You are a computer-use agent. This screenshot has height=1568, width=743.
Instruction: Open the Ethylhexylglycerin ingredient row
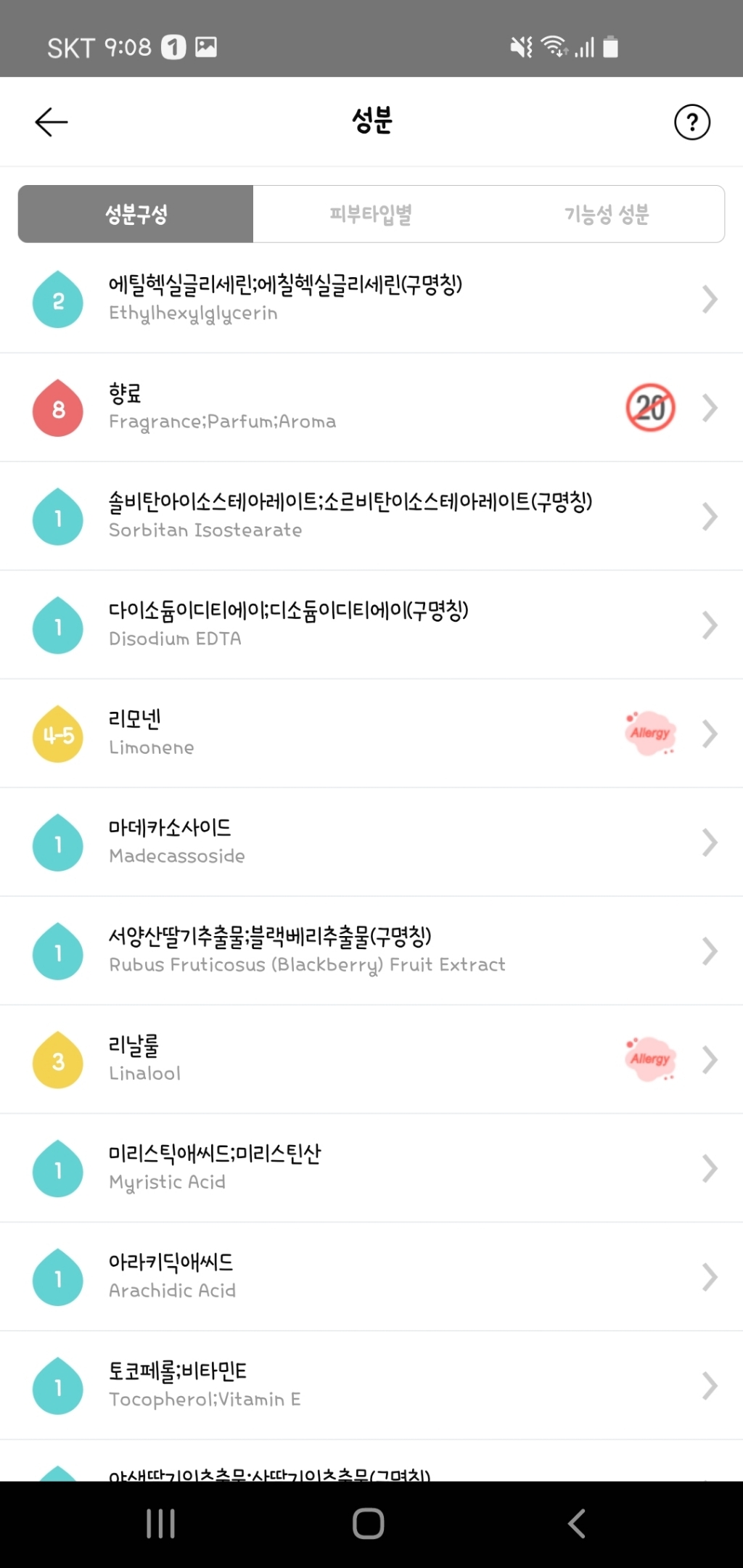(x=371, y=299)
